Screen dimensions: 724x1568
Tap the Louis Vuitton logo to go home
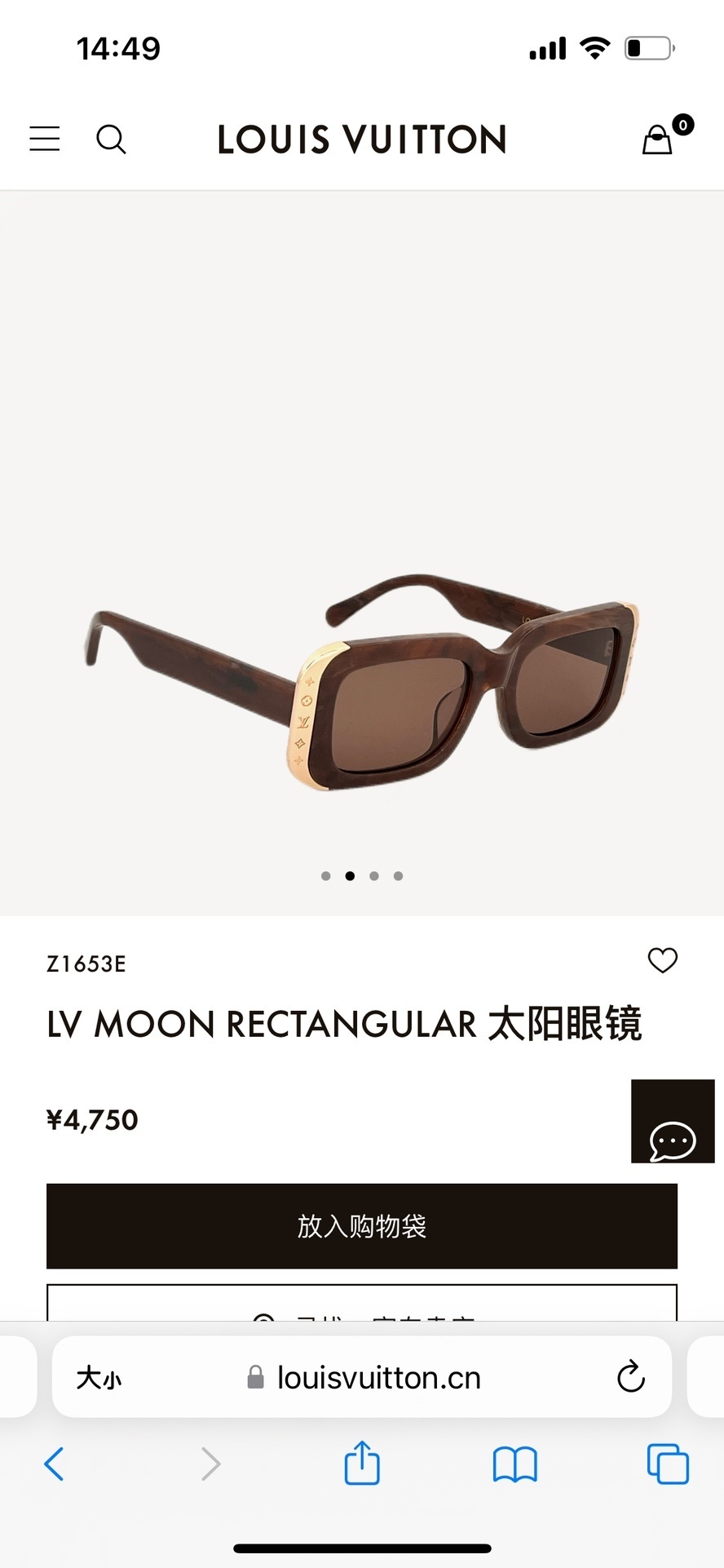coord(362,140)
